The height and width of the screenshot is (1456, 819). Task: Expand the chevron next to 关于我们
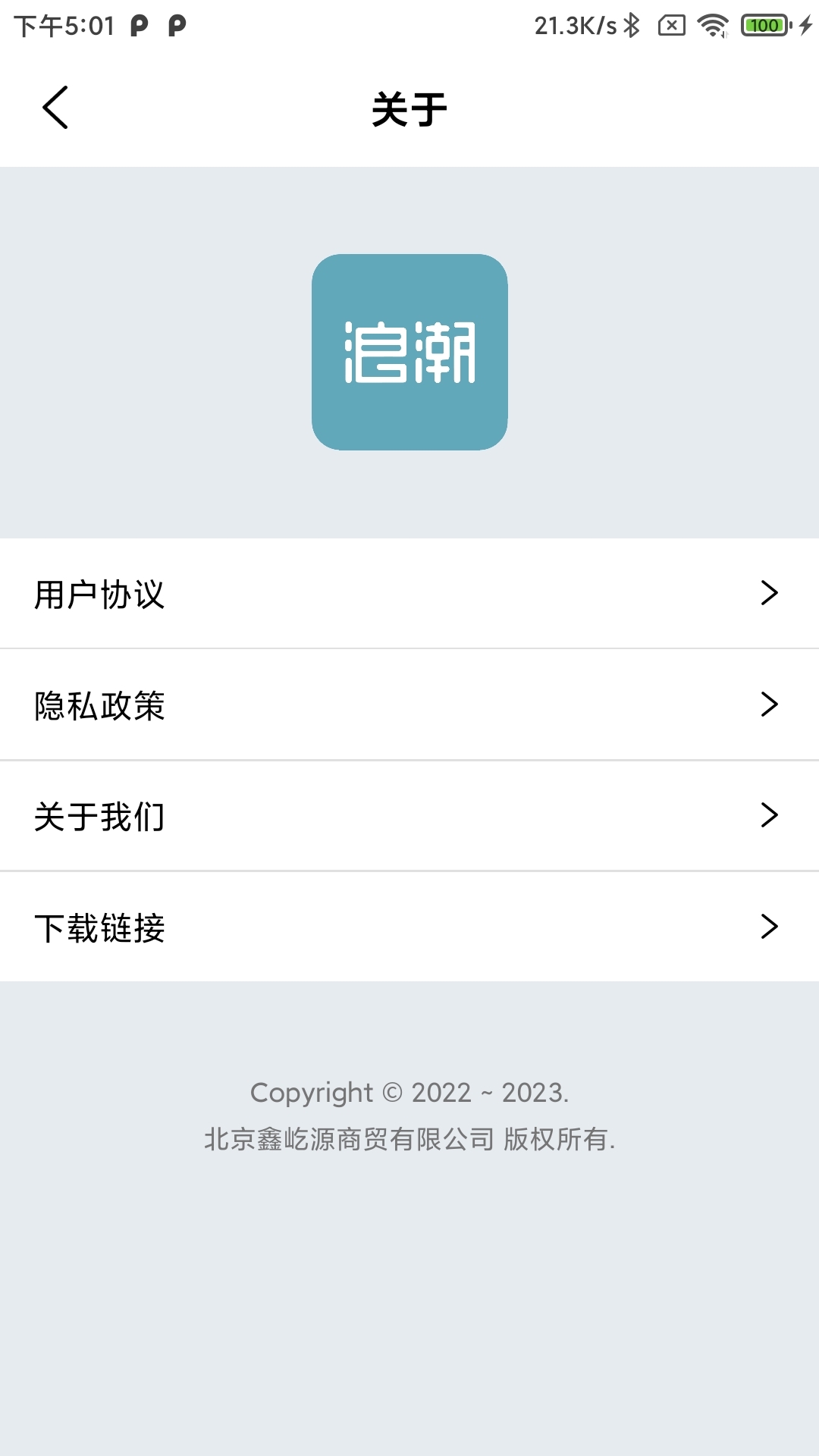(769, 816)
